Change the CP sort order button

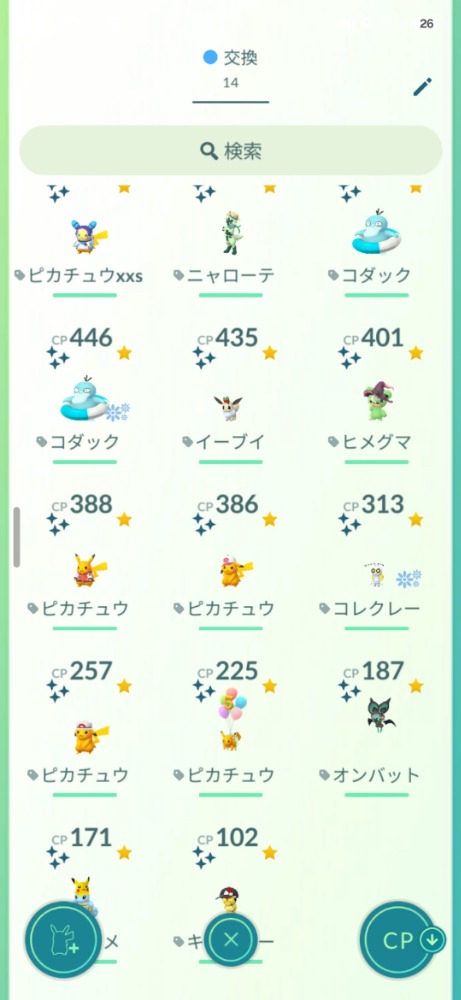(399, 939)
